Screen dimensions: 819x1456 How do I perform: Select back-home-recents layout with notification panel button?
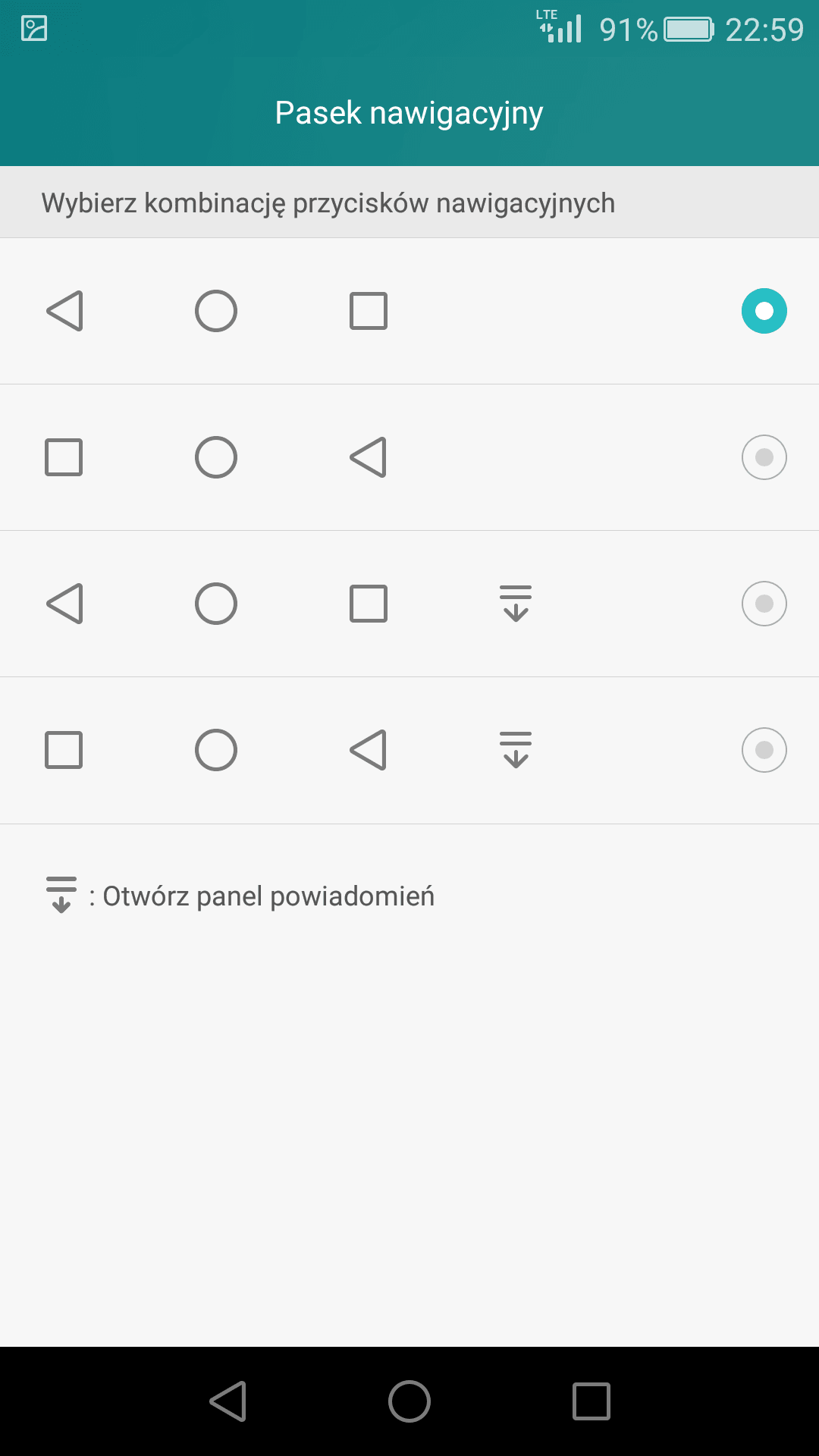409,604
